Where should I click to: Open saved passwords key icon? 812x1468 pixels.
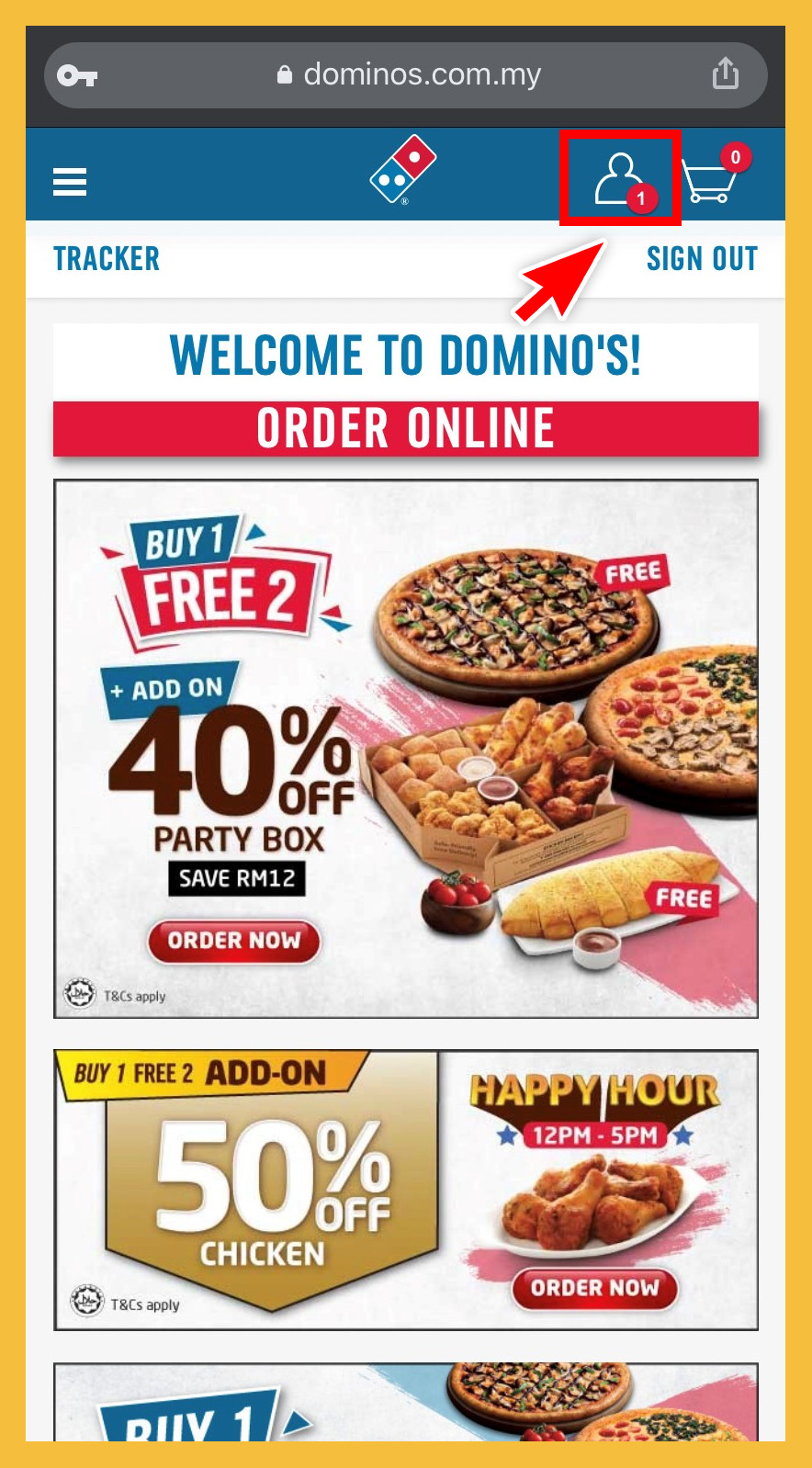point(77,75)
